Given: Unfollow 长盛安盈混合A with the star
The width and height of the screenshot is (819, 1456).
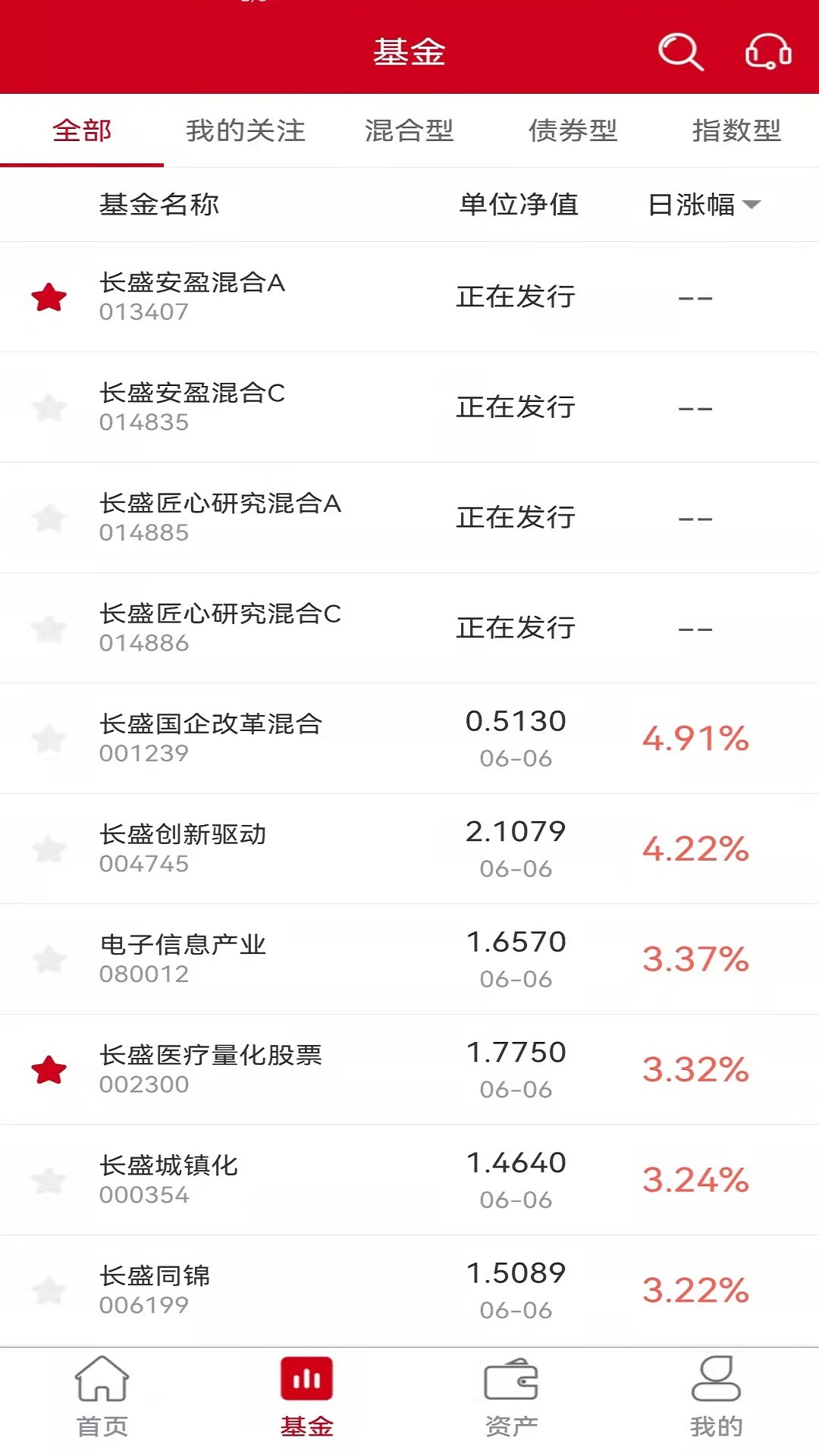Looking at the screenshot, I should tap(49, 297).
